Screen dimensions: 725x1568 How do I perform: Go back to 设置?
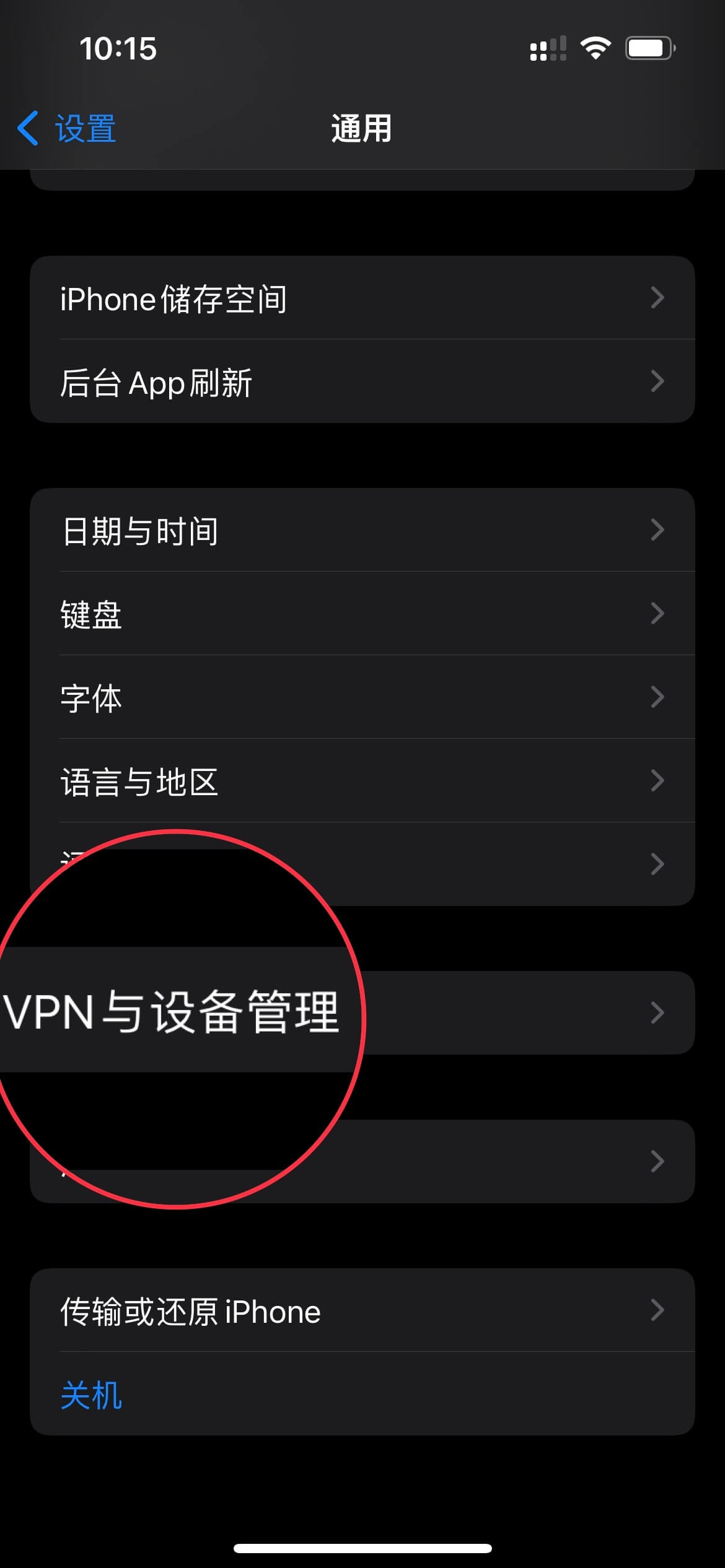click(67, 129)
